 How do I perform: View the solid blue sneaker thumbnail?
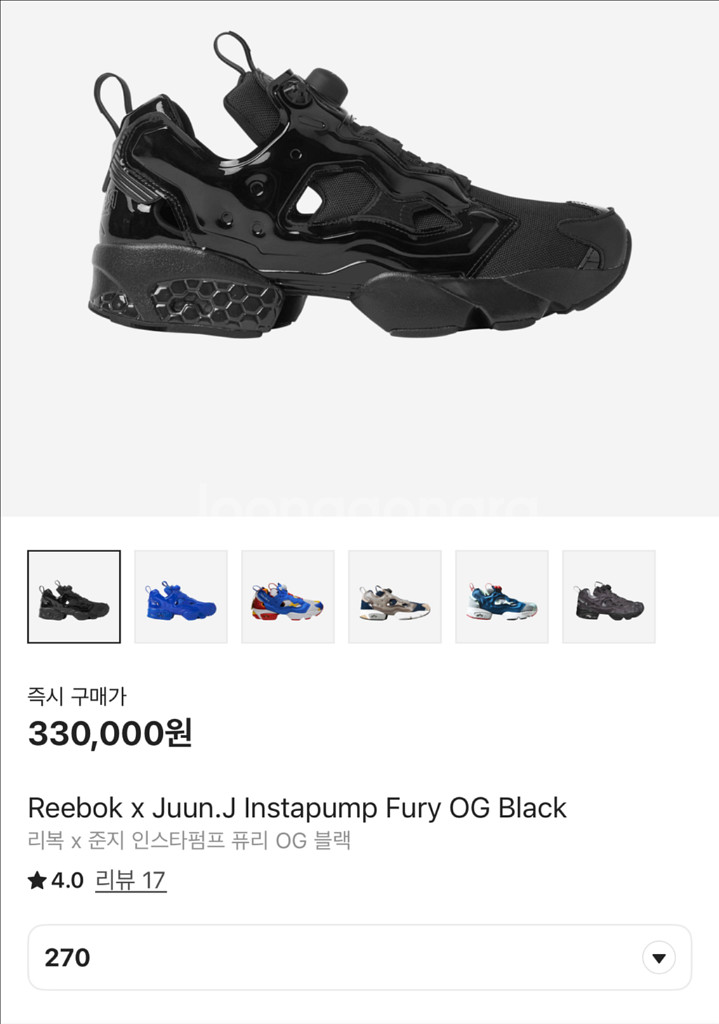coord(181,597)
